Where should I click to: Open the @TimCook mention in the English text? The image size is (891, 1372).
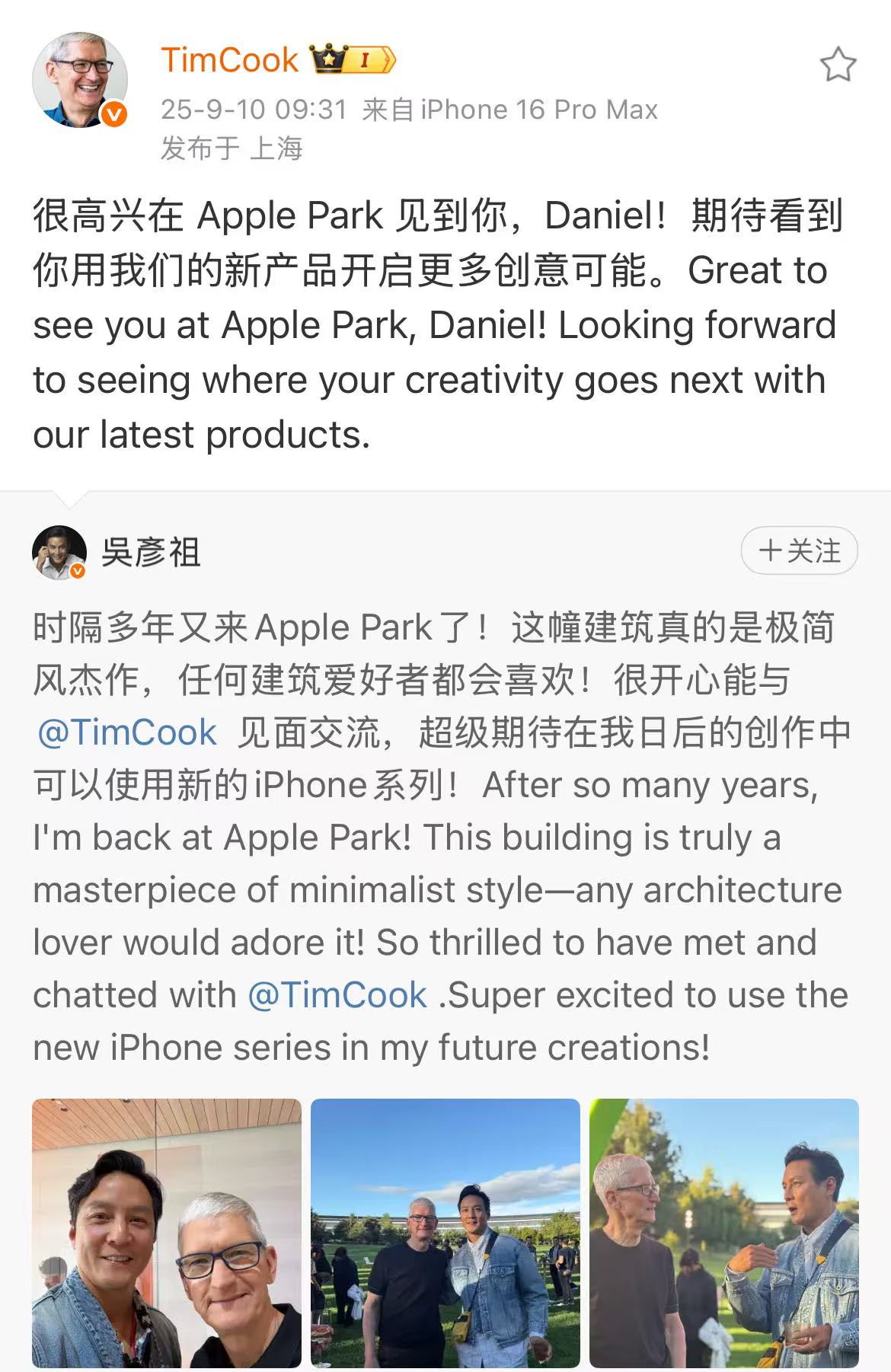[x=337, y=995]
